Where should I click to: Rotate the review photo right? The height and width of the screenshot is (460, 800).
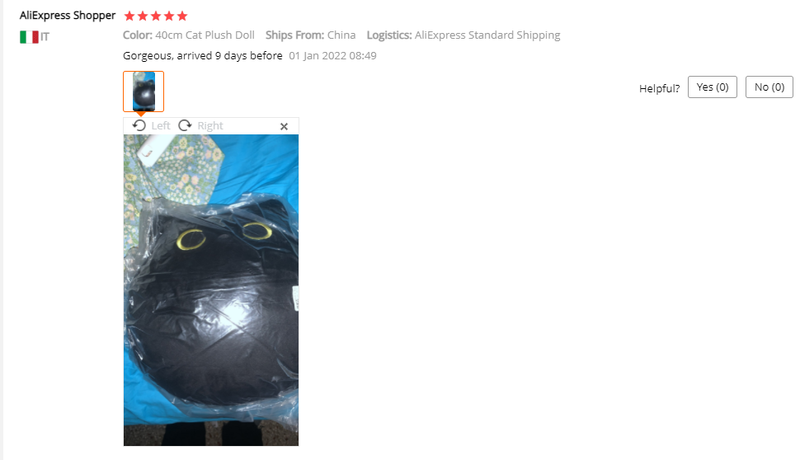coord(200,126)
